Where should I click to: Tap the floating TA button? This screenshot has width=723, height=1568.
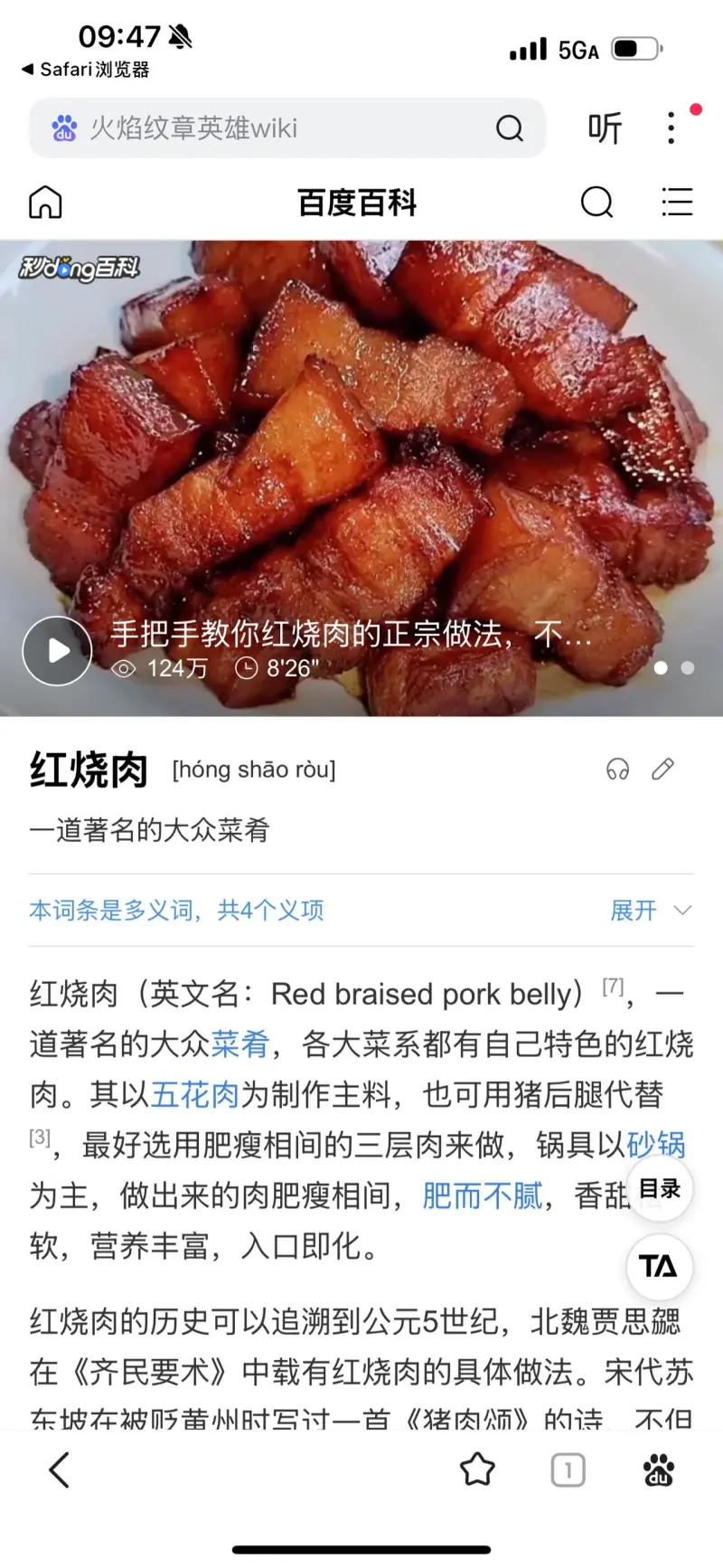tap(660, 1267)
